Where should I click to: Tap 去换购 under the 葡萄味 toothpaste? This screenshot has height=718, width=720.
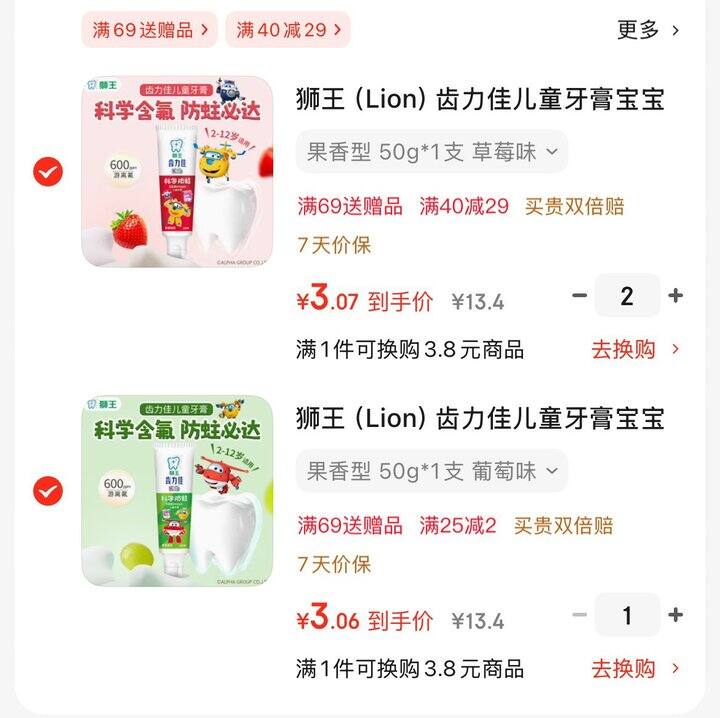pos(635,668)
